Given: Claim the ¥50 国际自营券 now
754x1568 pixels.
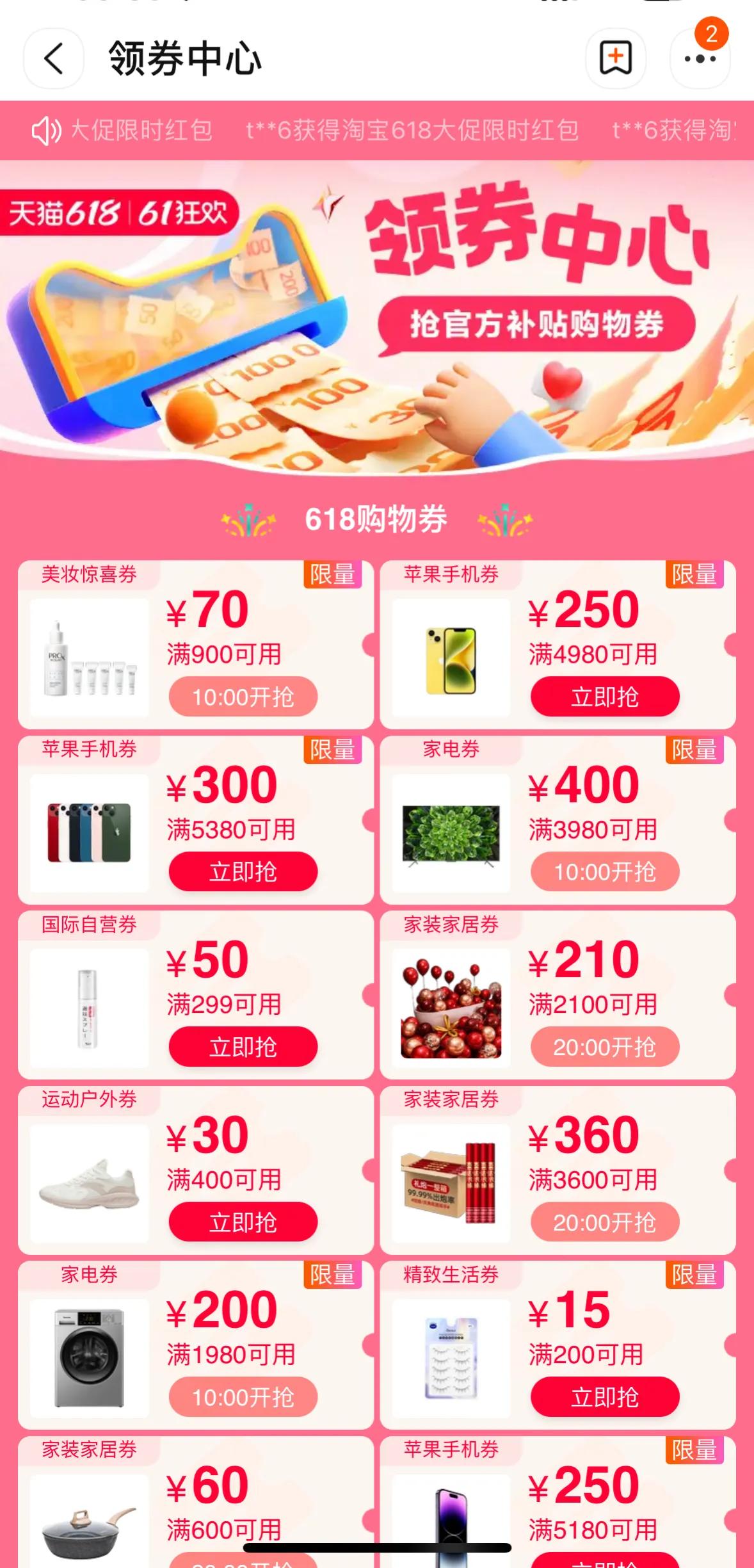Looking at the screenshot, I should coord(243,1047).
